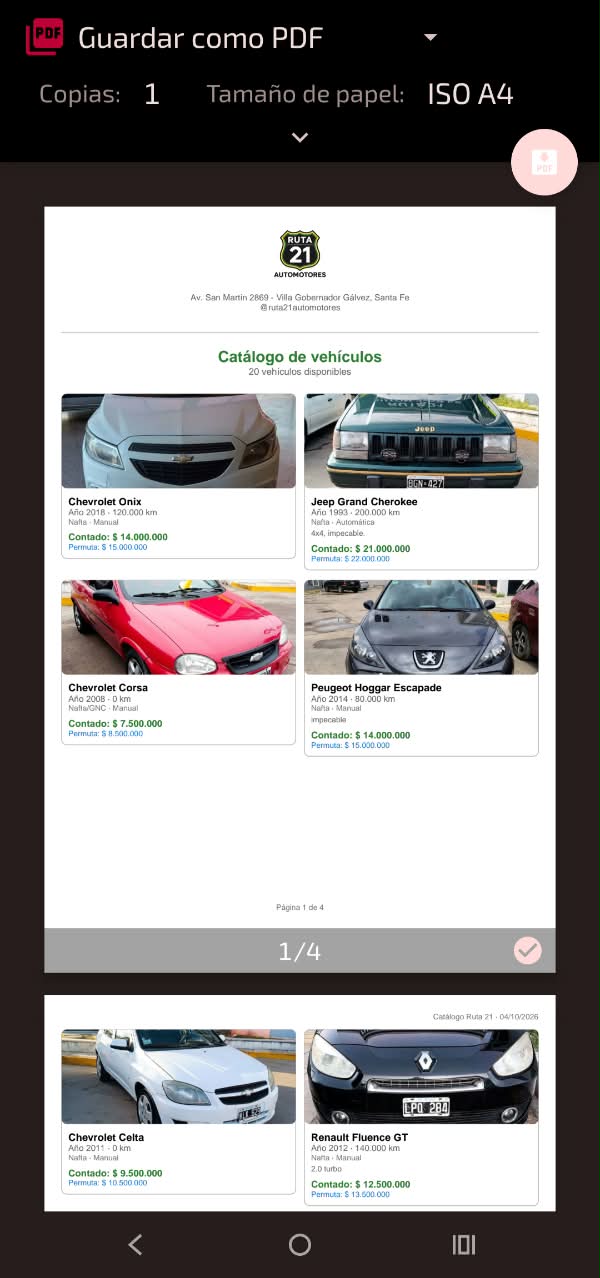Expand more print options chevron
The height and width of the screenshot is (1278, 600).
(300, 137)
